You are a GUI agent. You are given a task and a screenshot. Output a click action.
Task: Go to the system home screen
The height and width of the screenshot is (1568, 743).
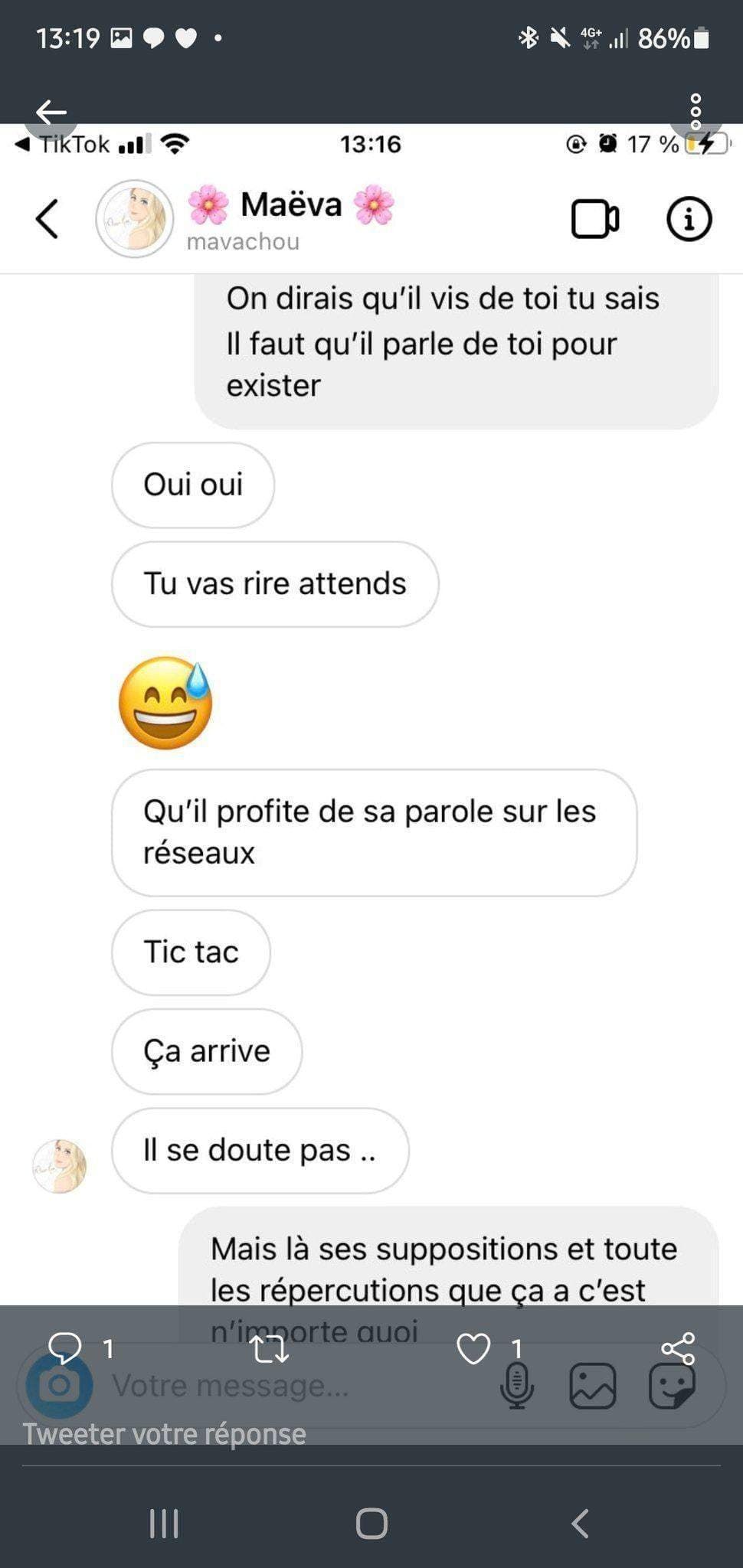click(371, 1524)
